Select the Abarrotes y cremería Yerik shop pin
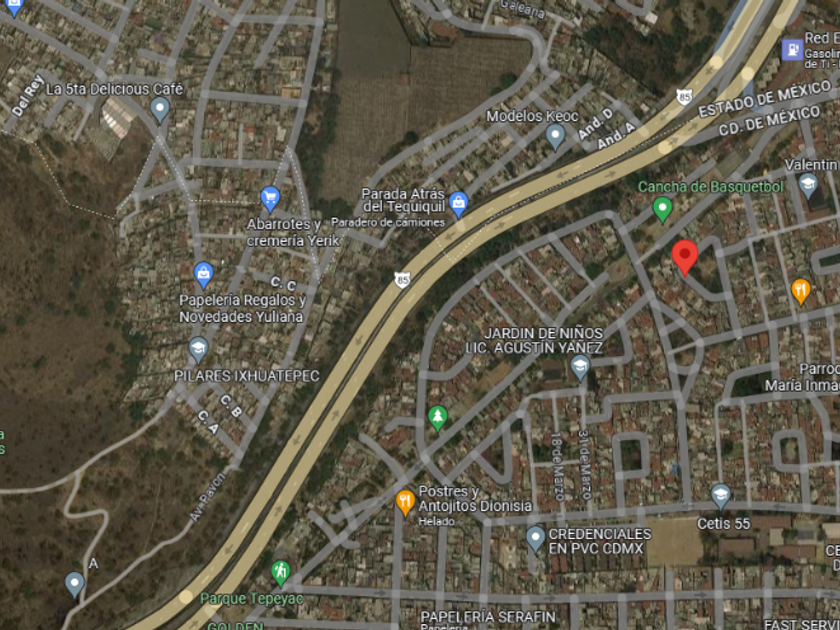Viewport: 840px width, 630px height. (270, 199)
